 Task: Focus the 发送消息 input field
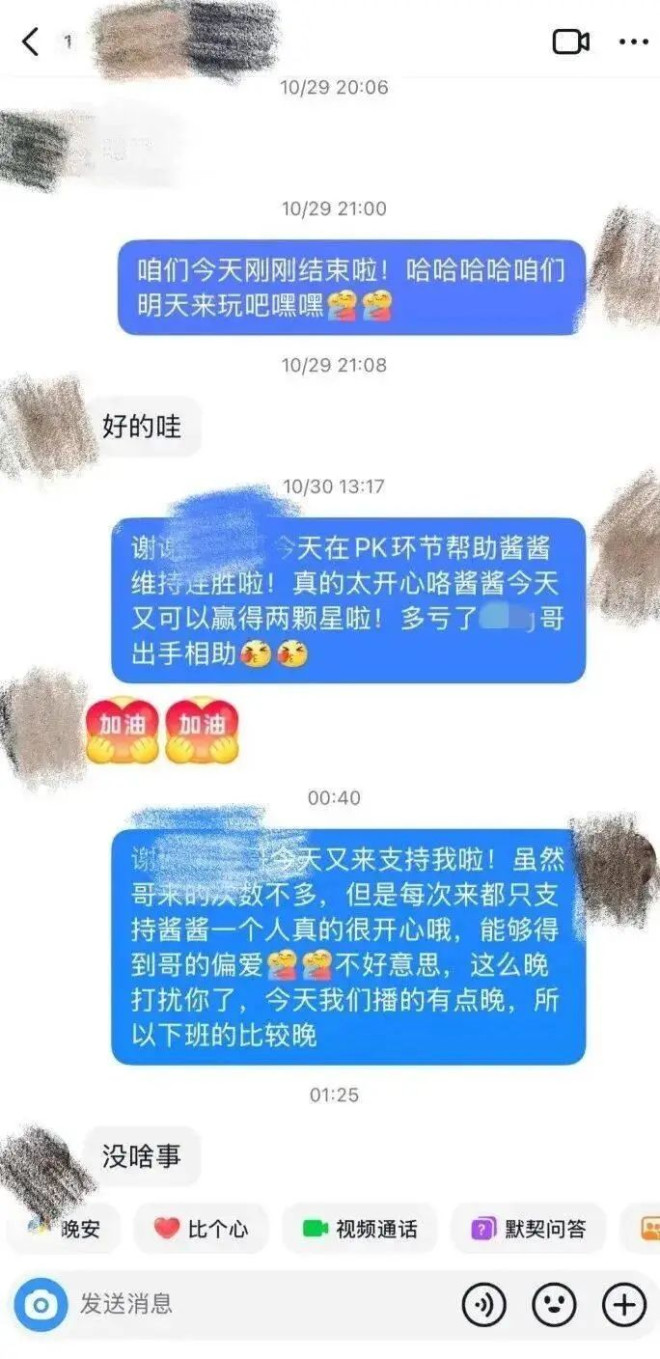(250, 1304)
